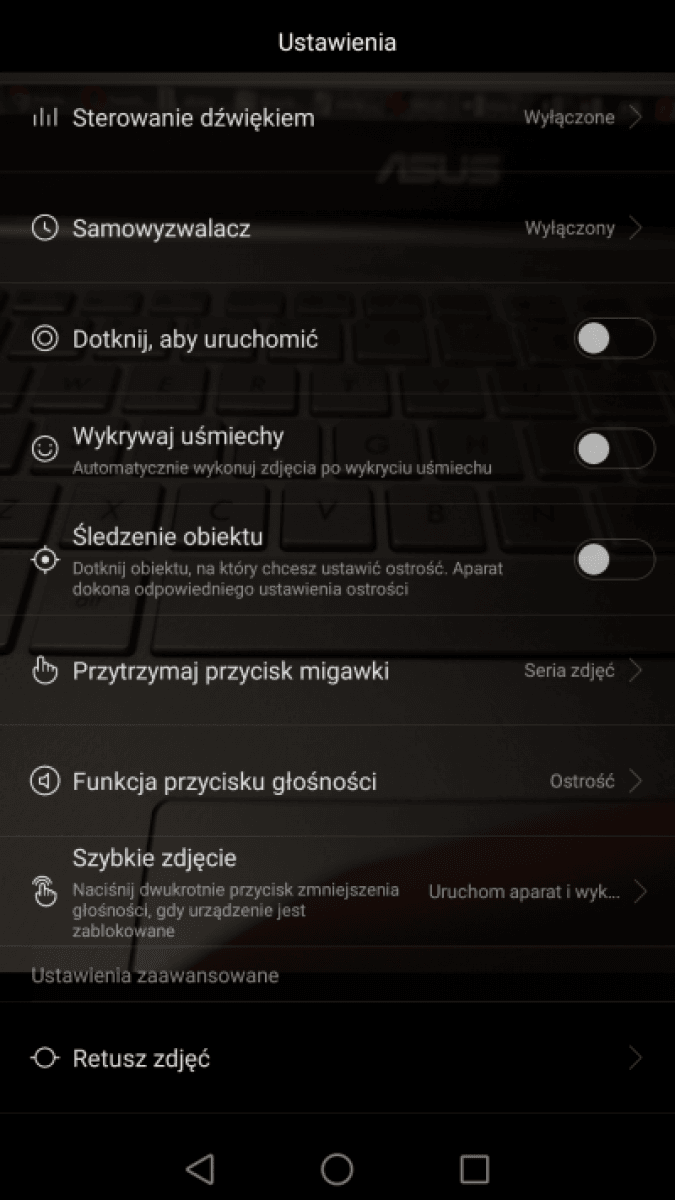Open Sterowanie dźwiękiem setting

pyautogui.click(x=337, y=118)
